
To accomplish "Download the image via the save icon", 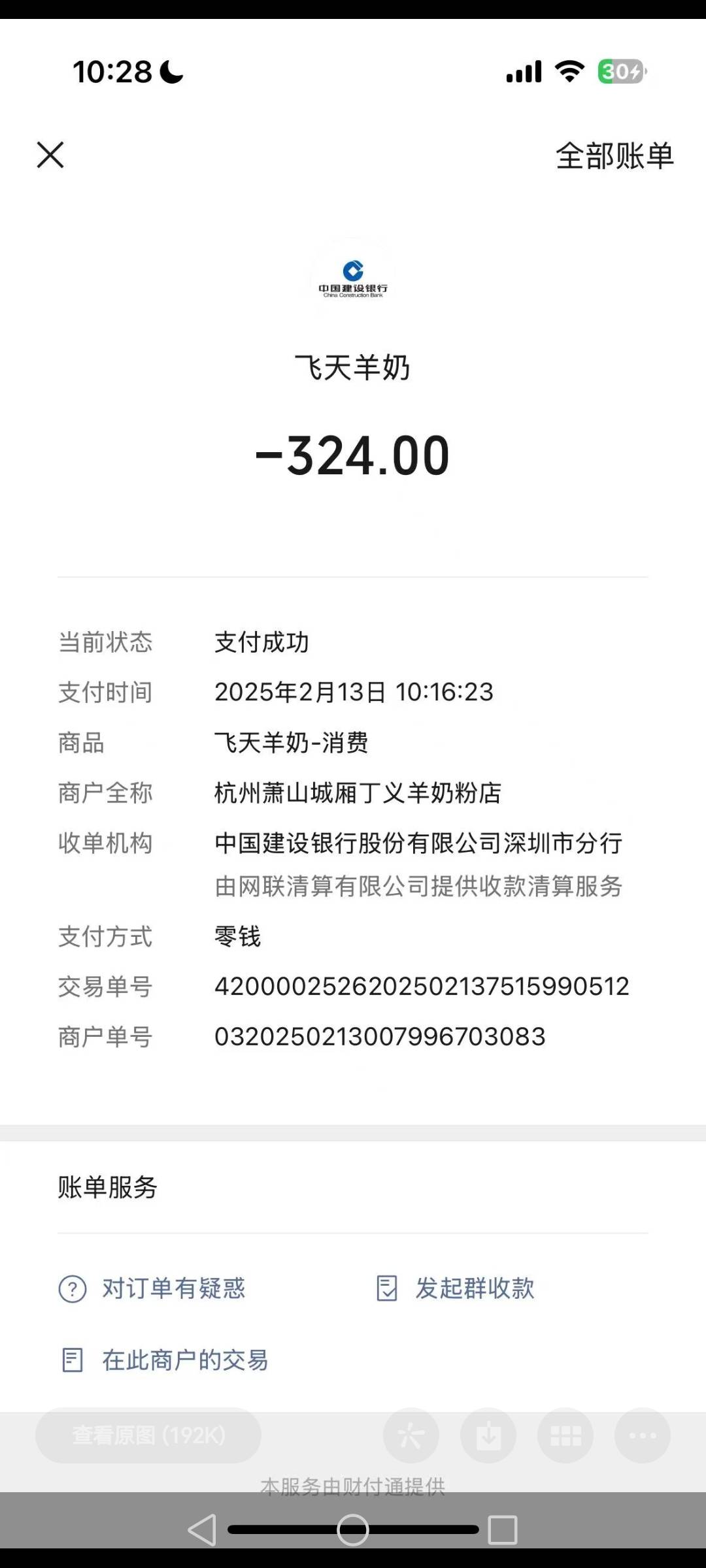I will [x=488, y=1435].
